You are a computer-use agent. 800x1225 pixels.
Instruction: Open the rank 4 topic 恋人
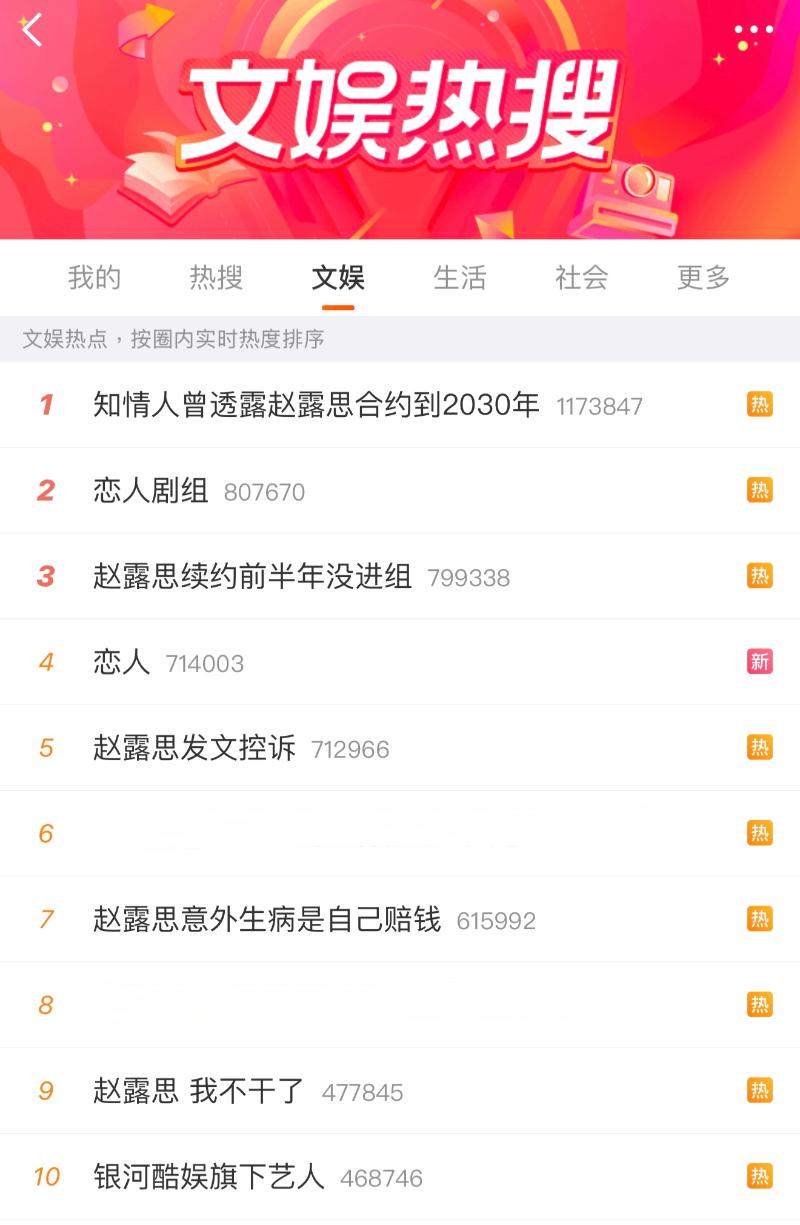click(122, 663)
